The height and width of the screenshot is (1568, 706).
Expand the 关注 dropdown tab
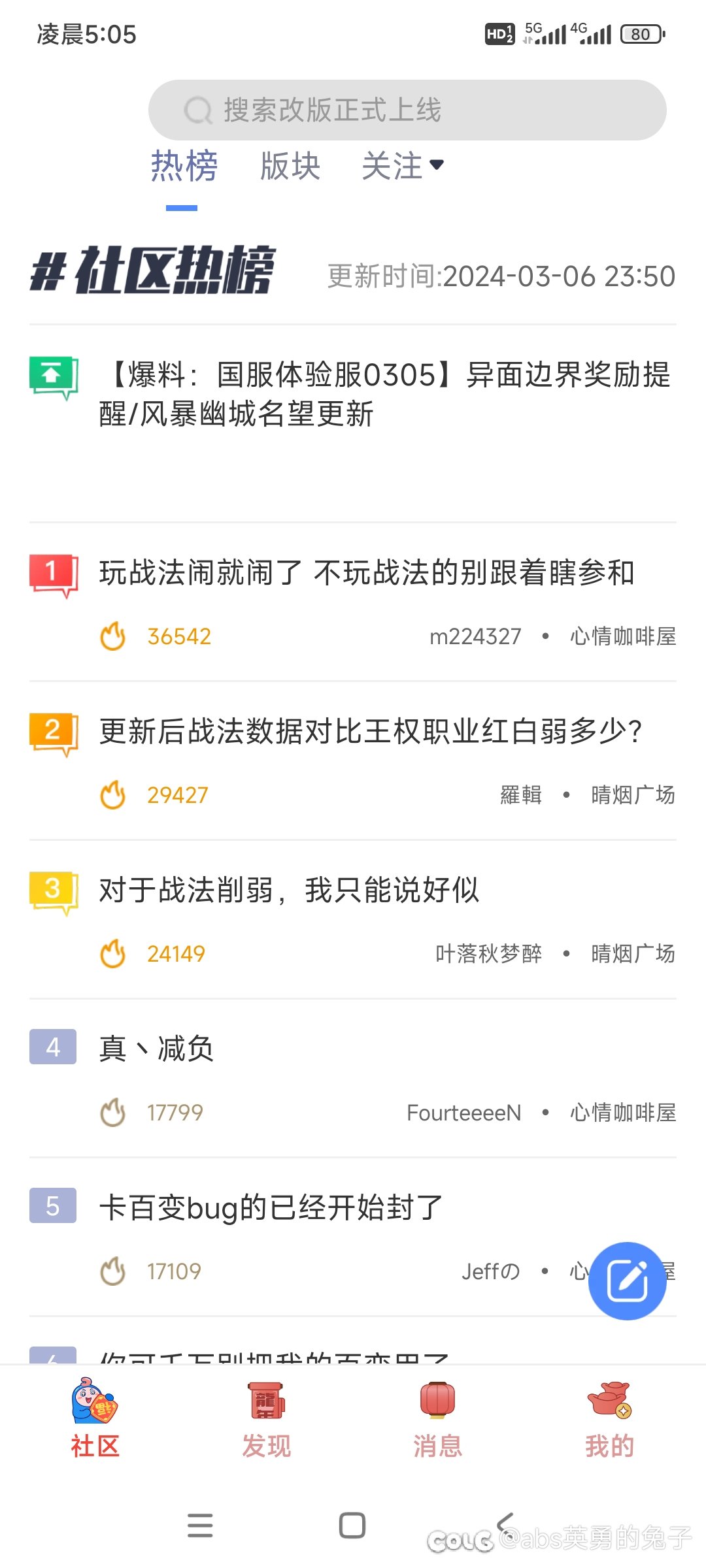click(x=403, y=166)
